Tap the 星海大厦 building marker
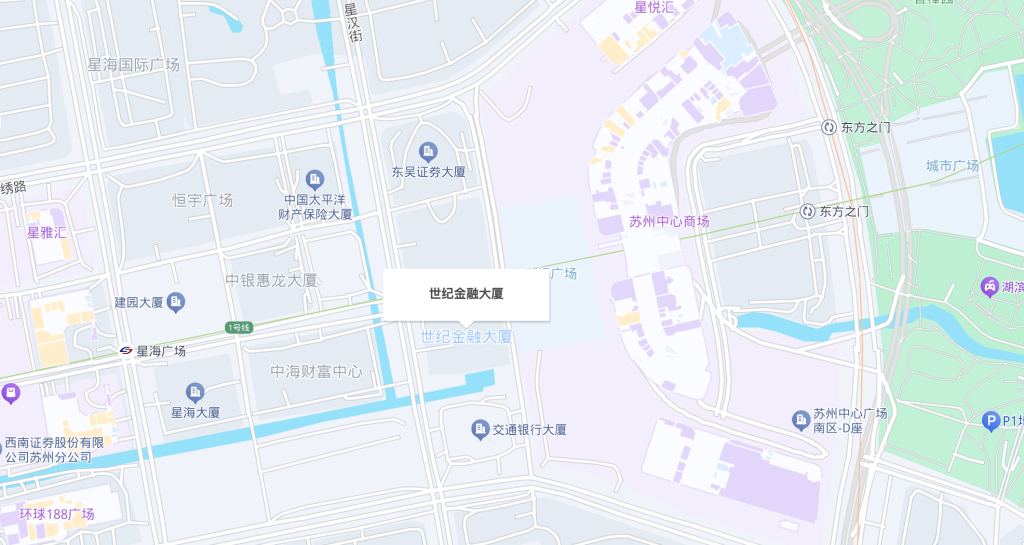This screenshot has height=545, width=1024. point(195,391)
